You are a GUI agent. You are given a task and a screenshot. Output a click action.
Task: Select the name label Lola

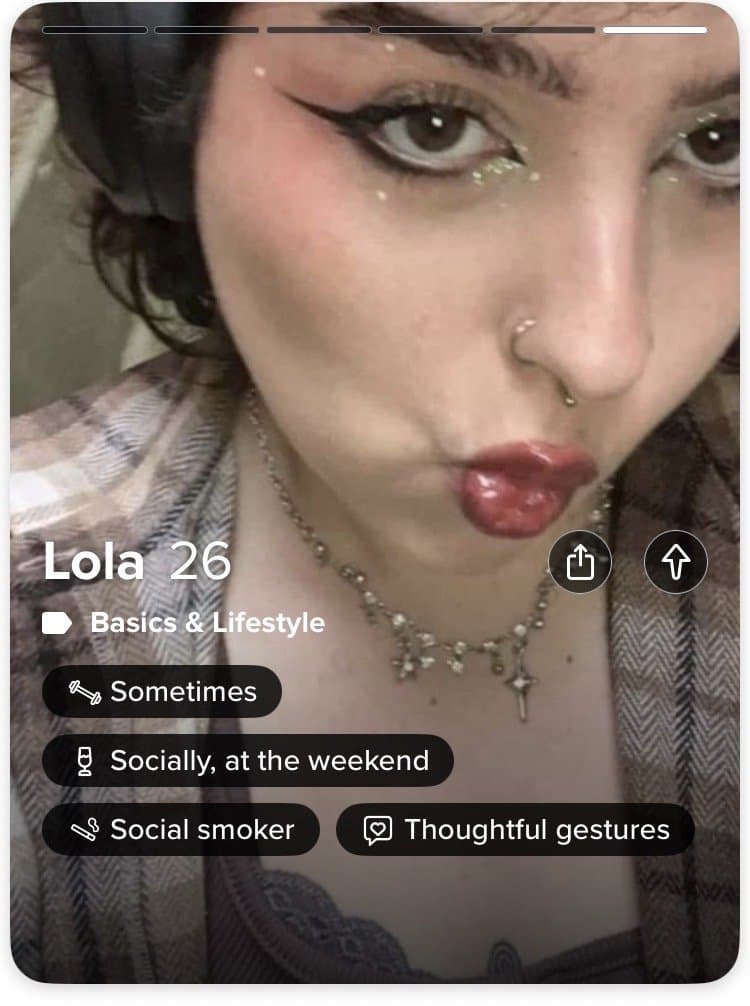pos(95,563)
